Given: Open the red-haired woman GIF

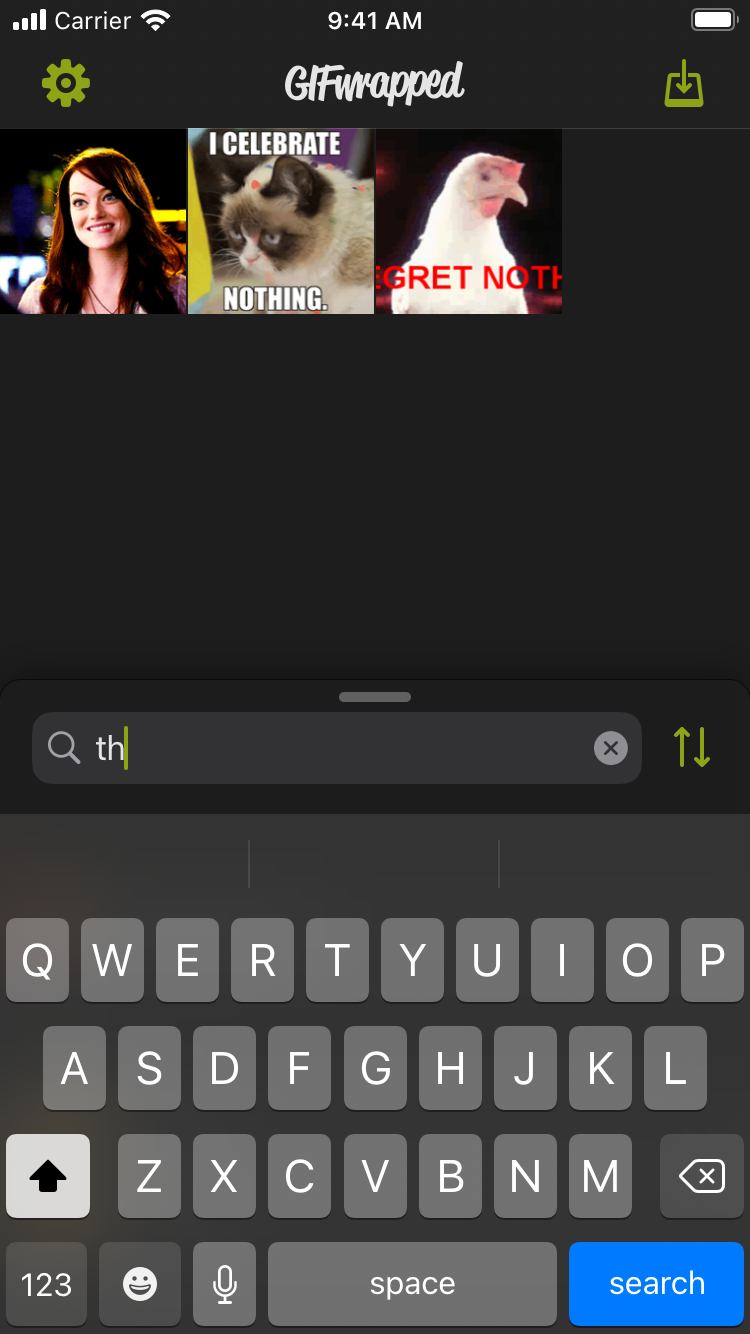Looking at the screenshot, I should coord(93,221).
